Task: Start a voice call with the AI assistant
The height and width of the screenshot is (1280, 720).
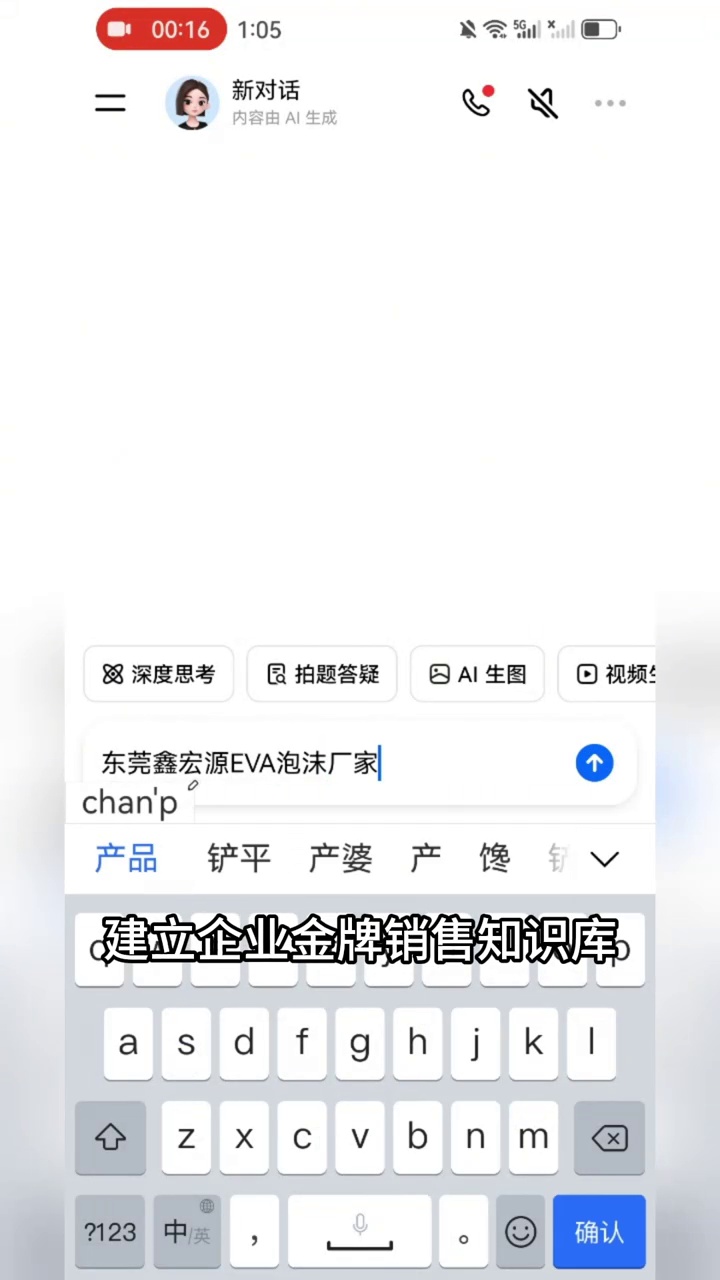Action: pos(477,103)
